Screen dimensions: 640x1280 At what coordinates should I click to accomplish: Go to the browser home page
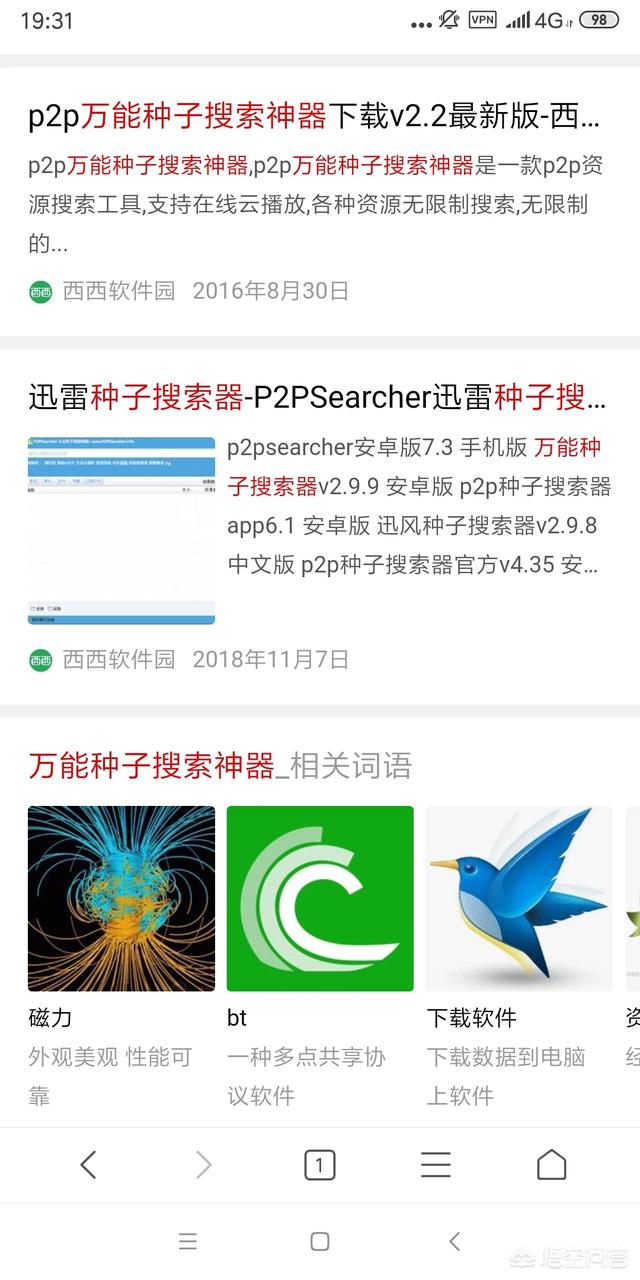551,1164
